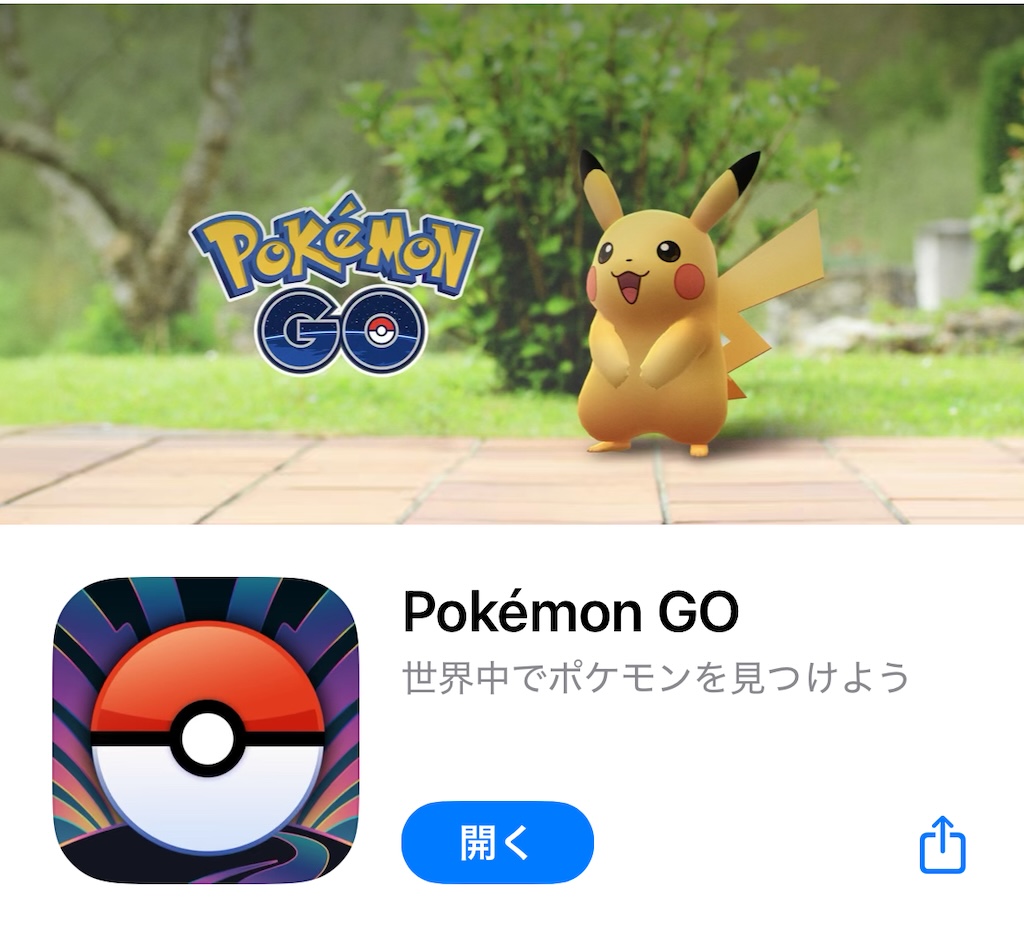This screenshot has width=1024, height=926.
Task: Tap the 開く button to open Pokémon GO
Action: tap(497, 842)
